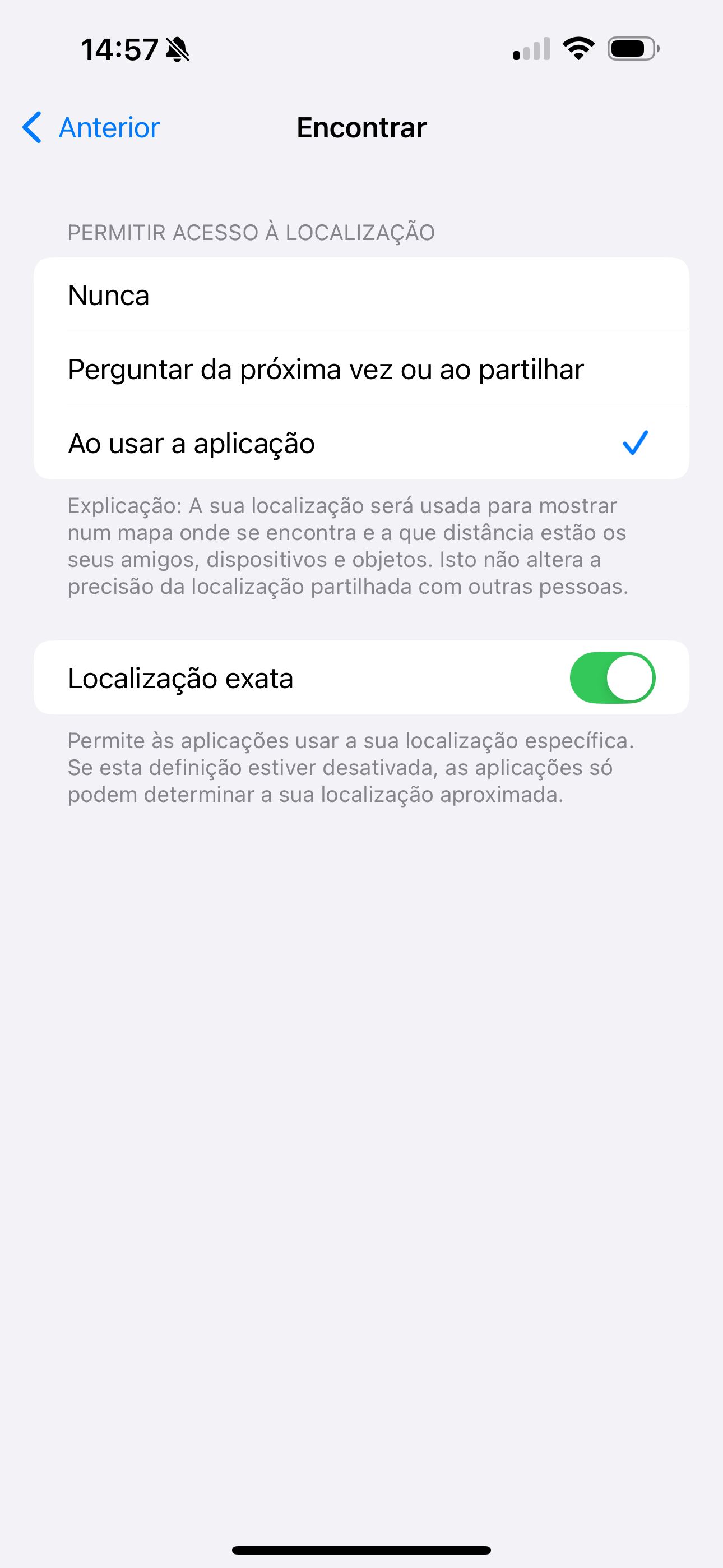Select Ao usar a aplicação option
Screen dimensions: 723x1568
click(x=361, y=442)
